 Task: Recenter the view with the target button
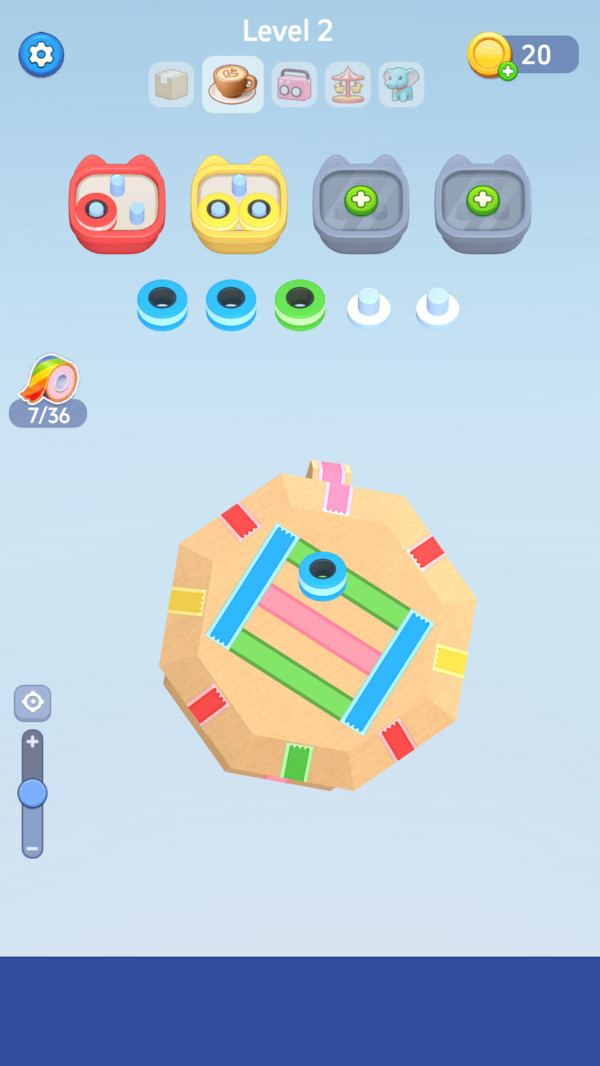tap(33, 703)
